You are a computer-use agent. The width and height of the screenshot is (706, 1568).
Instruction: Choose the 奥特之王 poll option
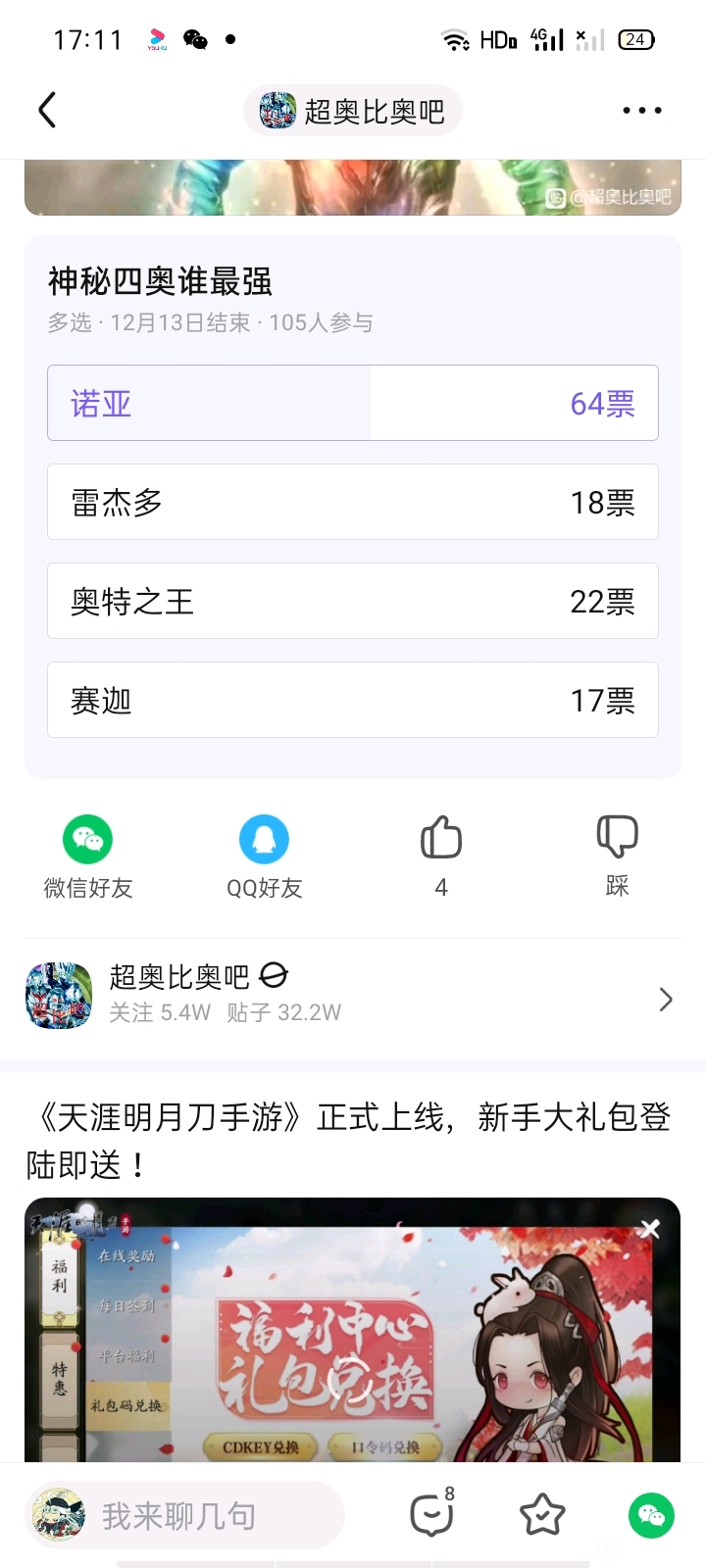click(x=353, y=601)
